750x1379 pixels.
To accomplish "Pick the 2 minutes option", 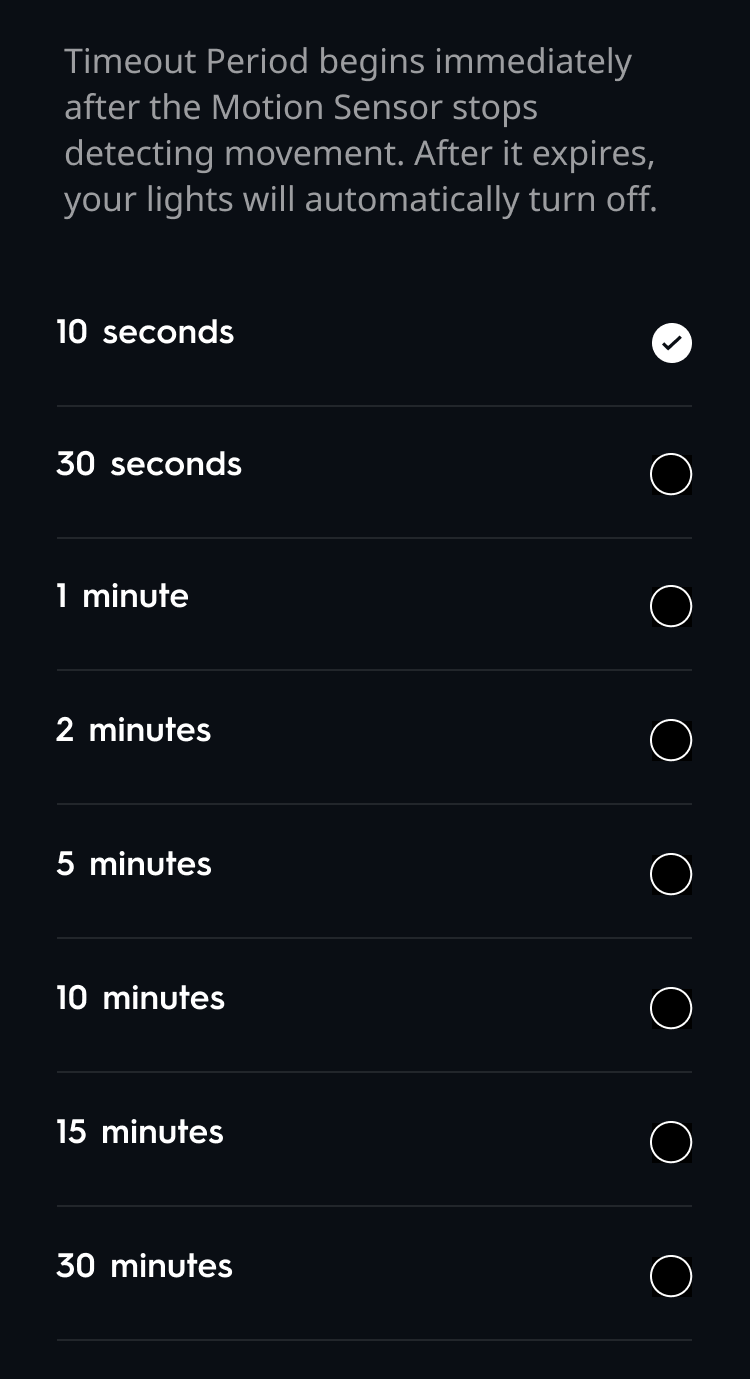I will coord(670,740).
